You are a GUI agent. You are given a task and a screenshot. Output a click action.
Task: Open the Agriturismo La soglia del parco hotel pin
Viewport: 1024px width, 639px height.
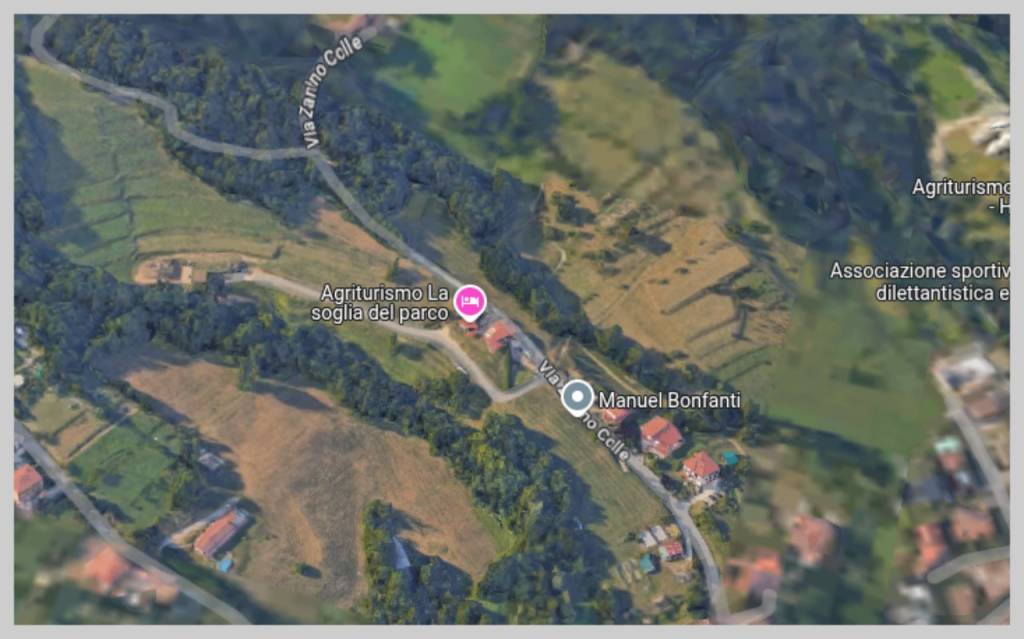[470, 300]
